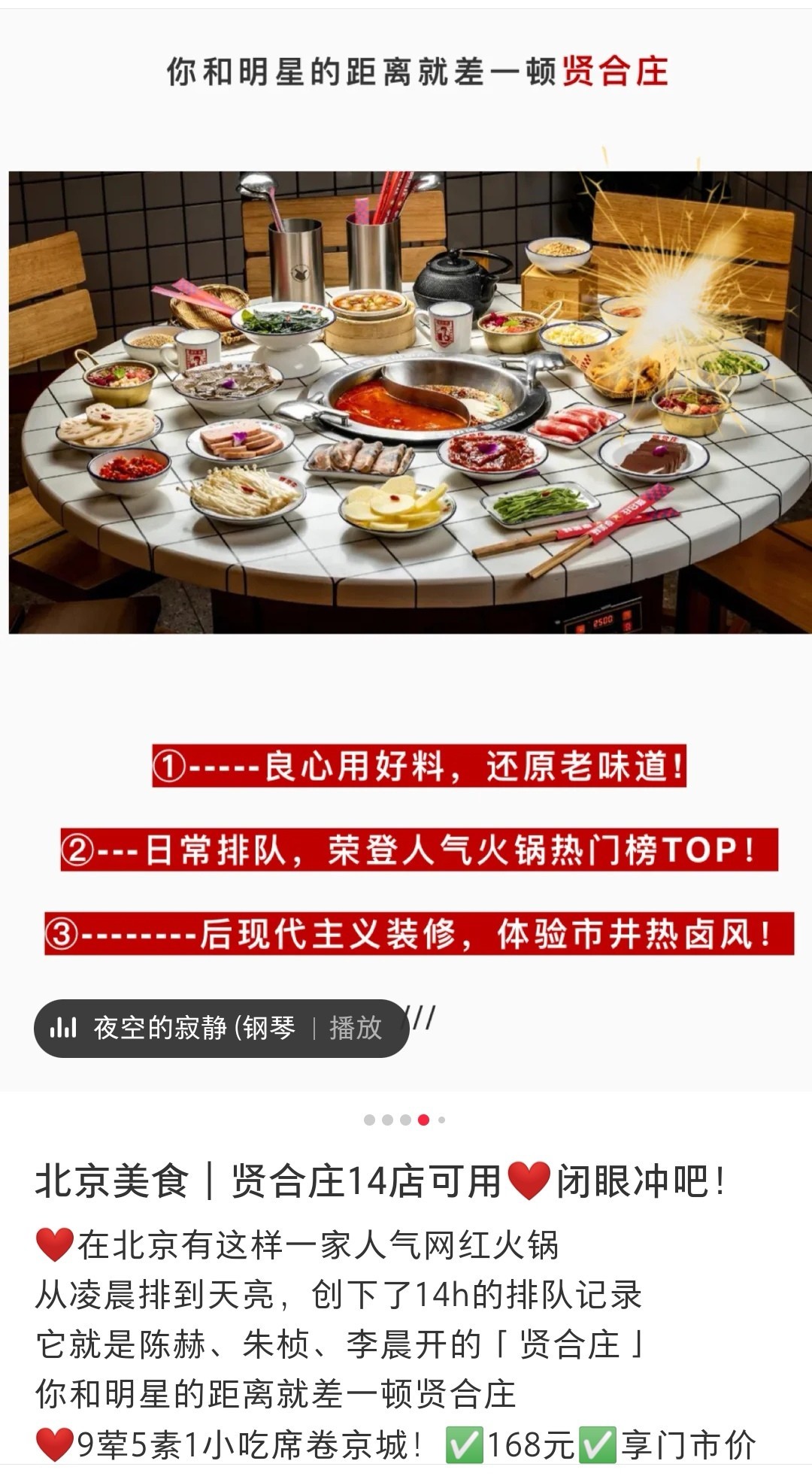The width and height of the screenshot is (812, 1476).
Task: Tap the image carousel page indicator dots
Action: pyautogui.click(x=404, y=1120)
